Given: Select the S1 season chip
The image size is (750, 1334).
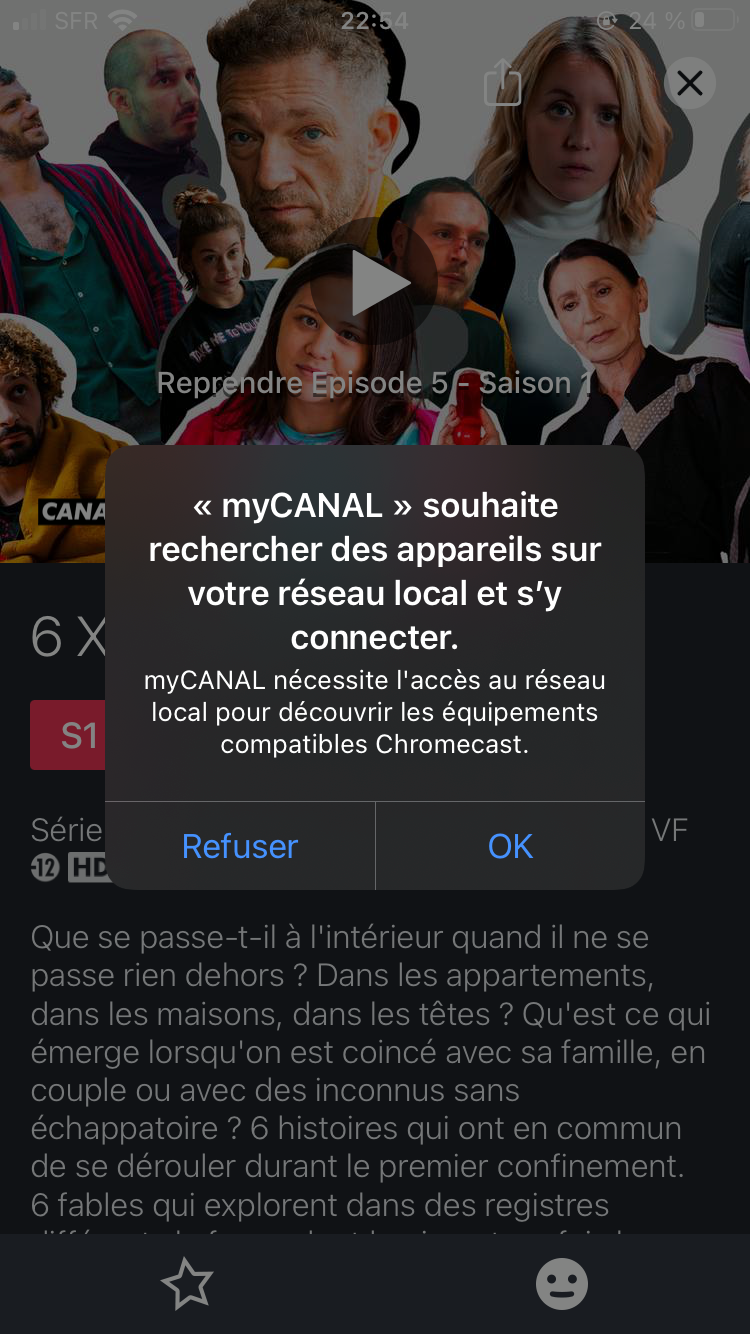Looking at the screenshot, I should pos(70,735).
